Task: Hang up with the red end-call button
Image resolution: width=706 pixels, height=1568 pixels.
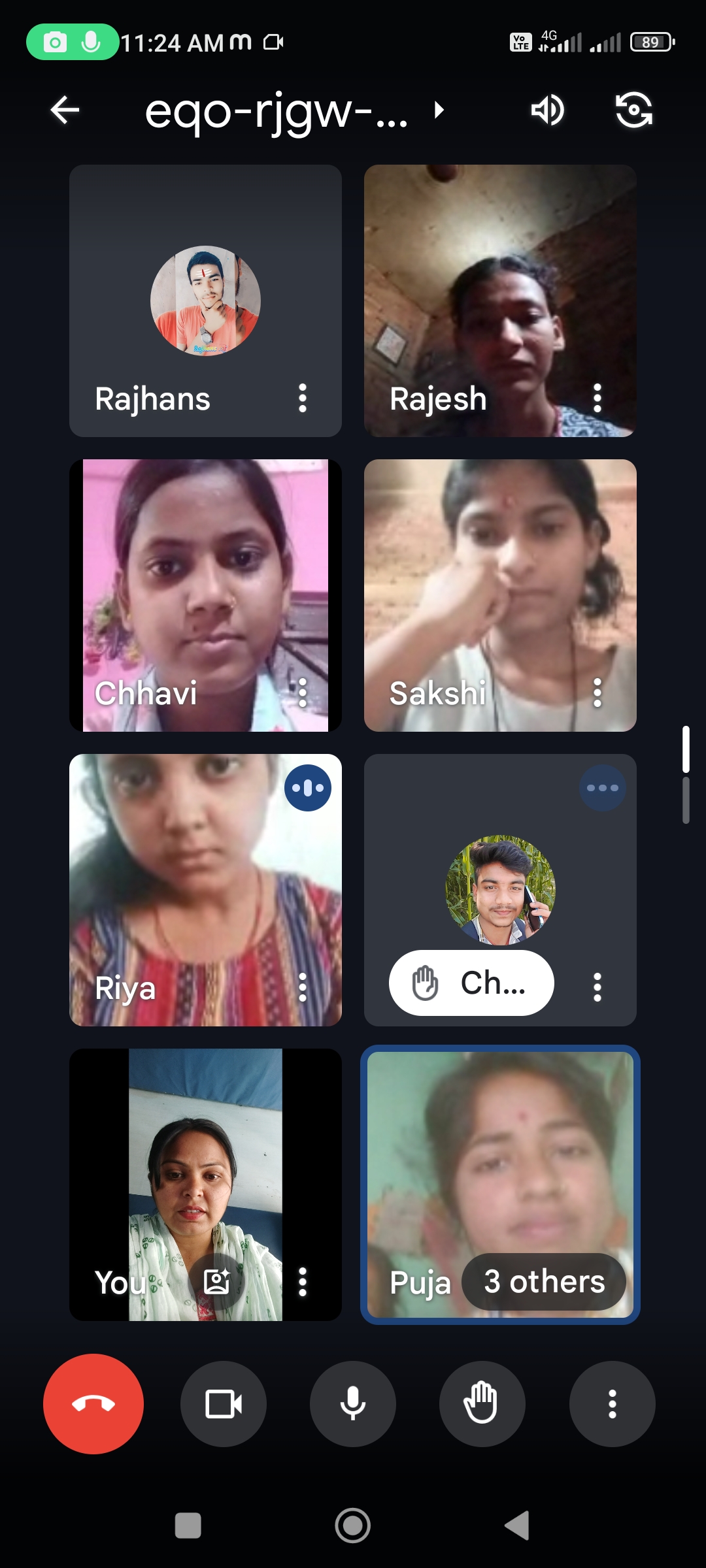Action: click(93, 1404)
